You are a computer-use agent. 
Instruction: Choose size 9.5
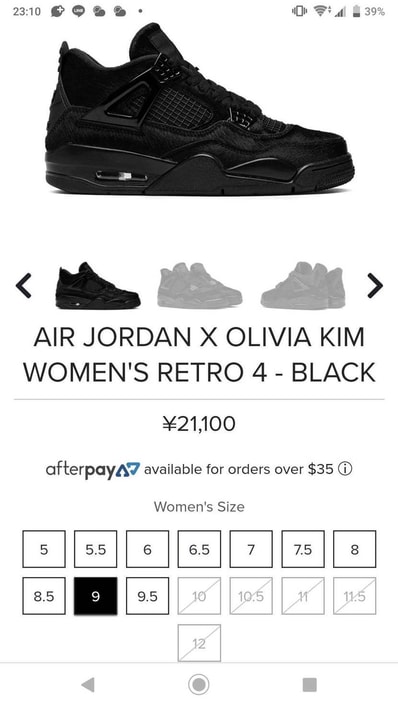(x=147, y=596)
